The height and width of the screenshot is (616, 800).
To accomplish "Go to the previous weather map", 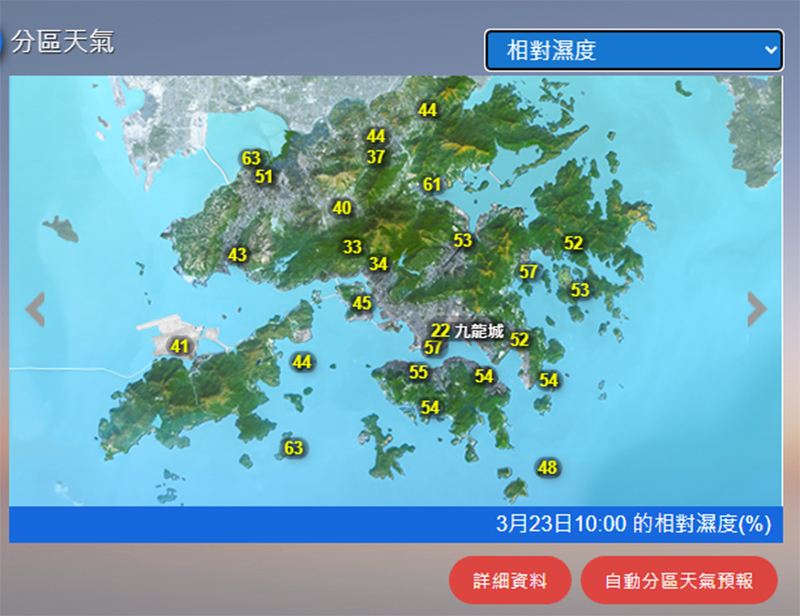I will 35,310.
